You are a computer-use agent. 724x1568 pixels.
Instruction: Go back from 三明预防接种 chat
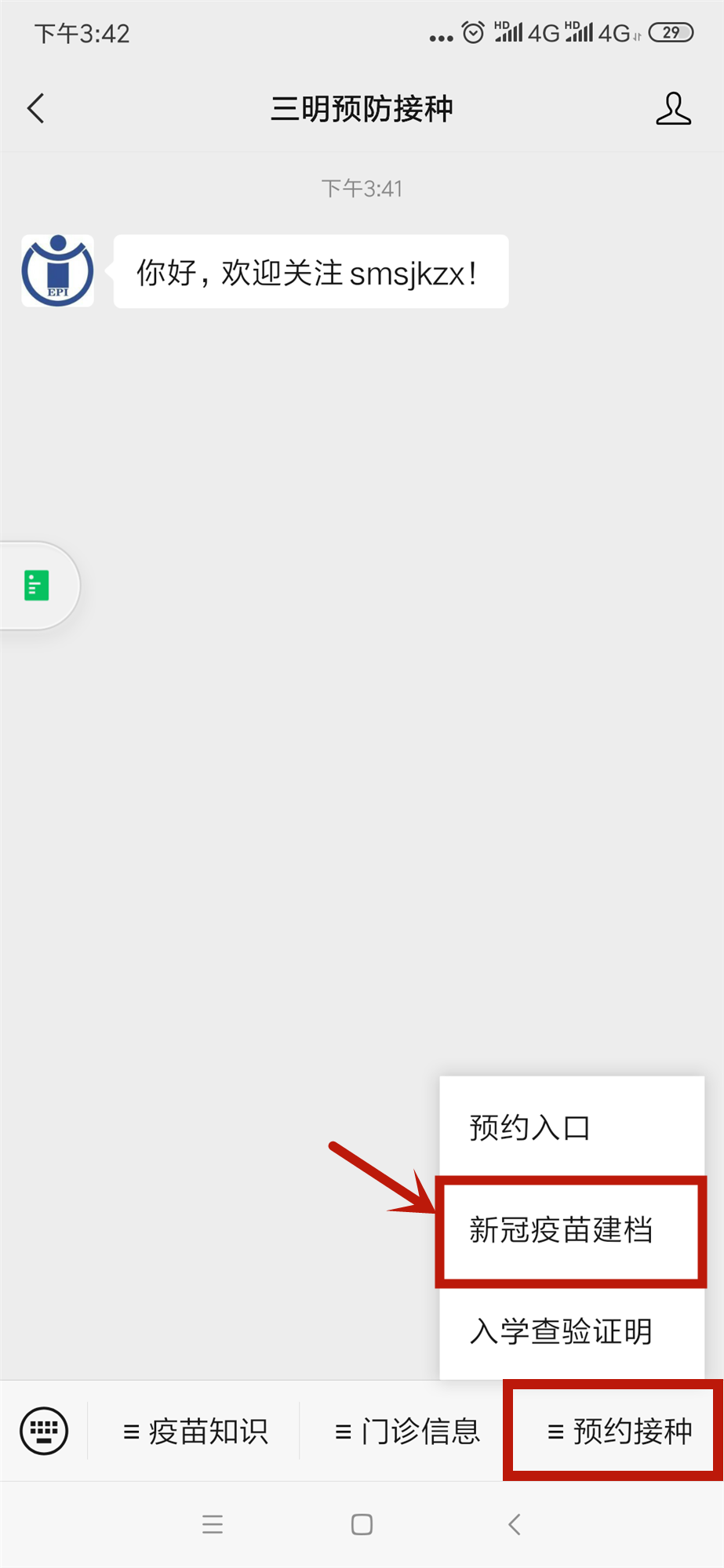(x=36, y=108)
